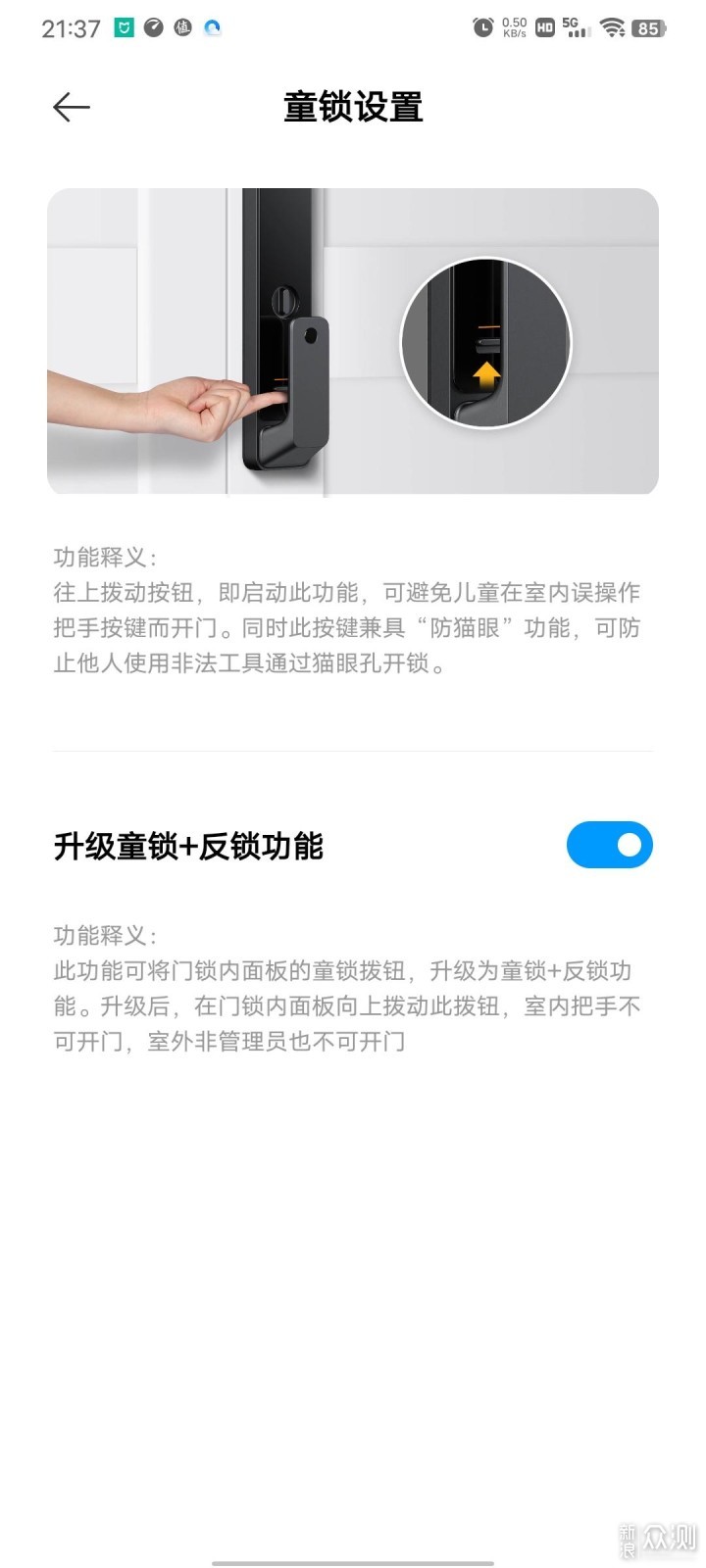
Task: Go back using the top-left arrow
Action: [72, 107]
